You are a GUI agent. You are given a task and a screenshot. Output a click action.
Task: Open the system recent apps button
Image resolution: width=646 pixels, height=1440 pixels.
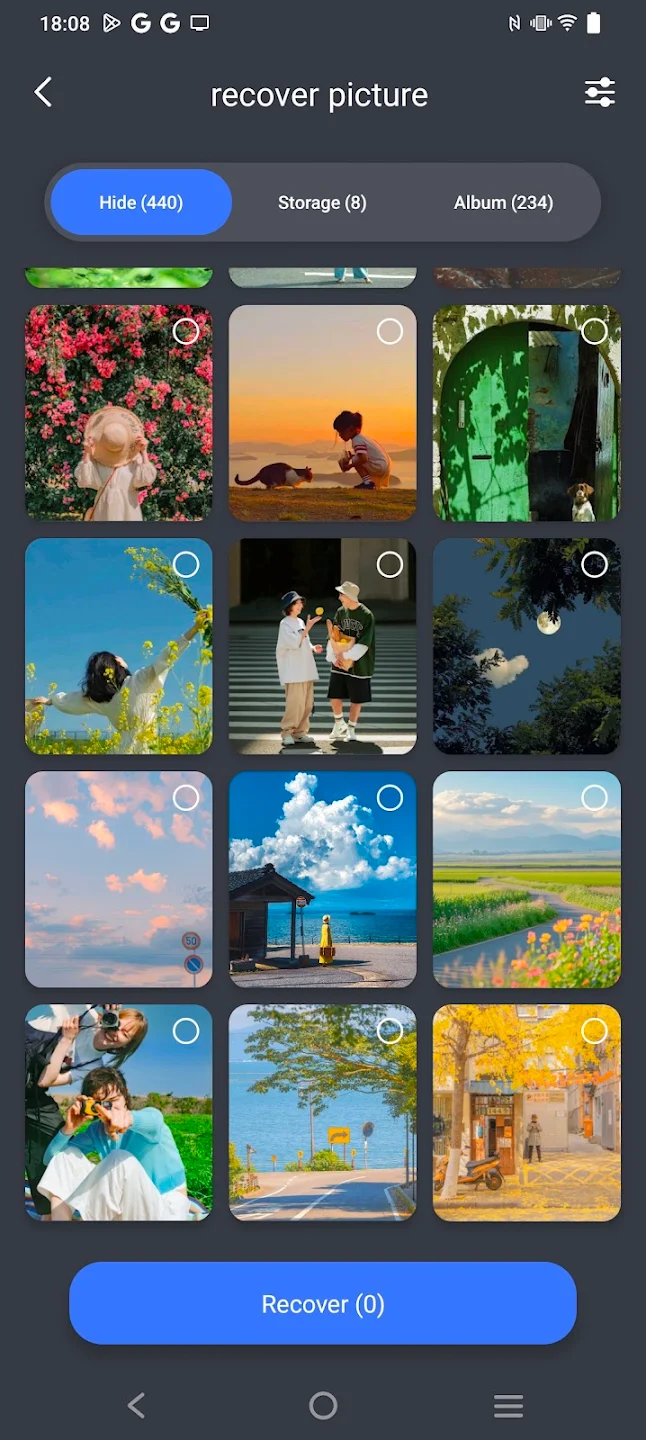(508, 1405)
